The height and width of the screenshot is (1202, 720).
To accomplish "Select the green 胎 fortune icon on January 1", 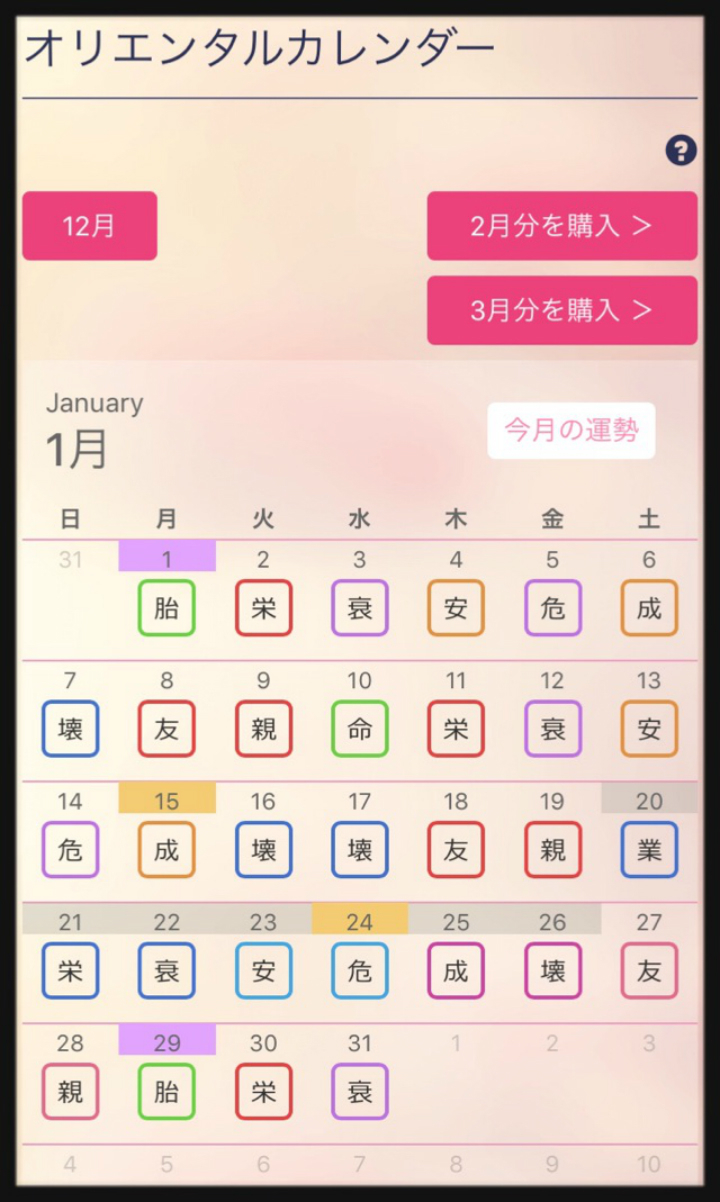I will pyautogui.click(x=166, y=608).
